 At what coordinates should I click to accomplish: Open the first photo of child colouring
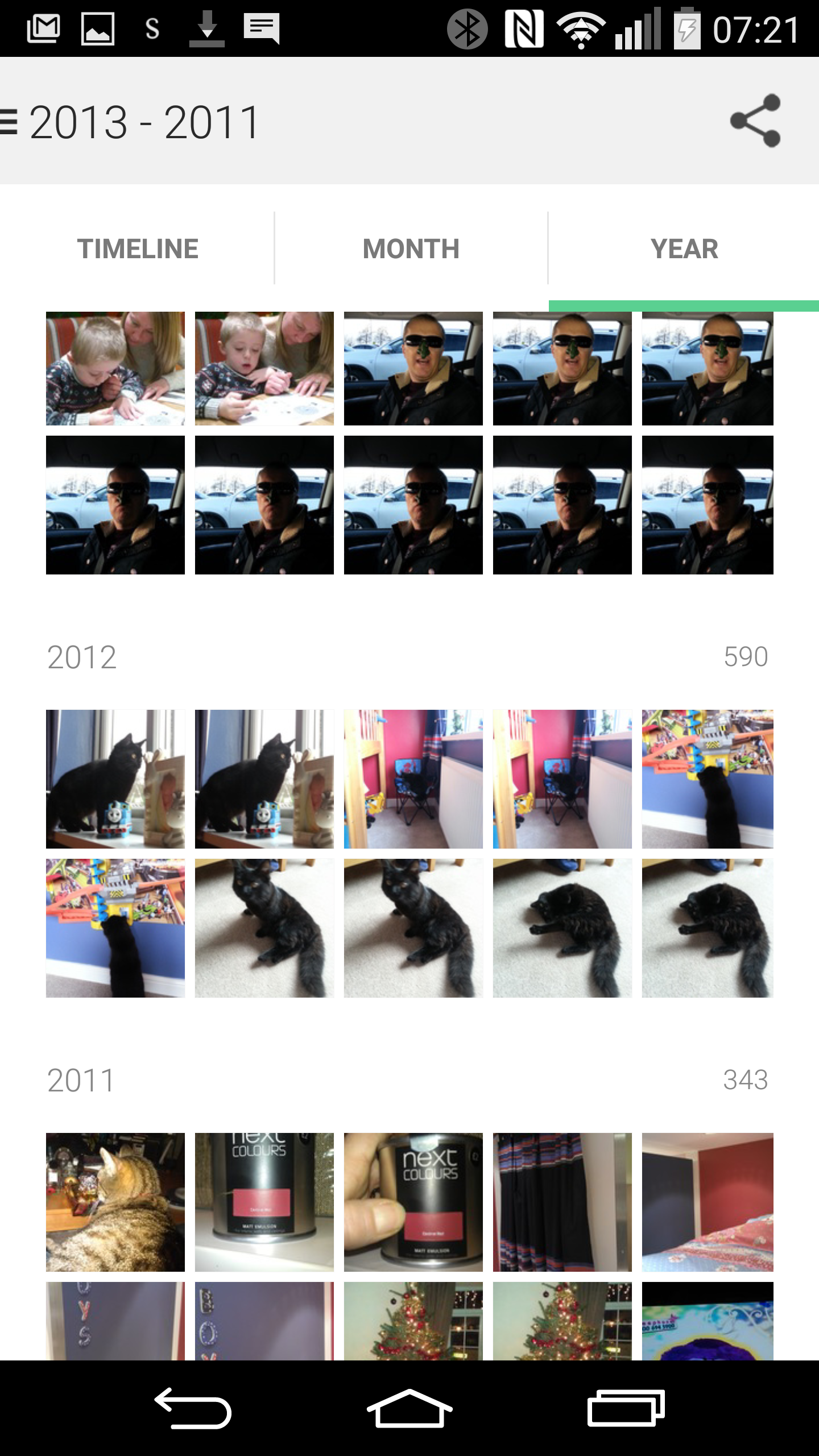115,369
